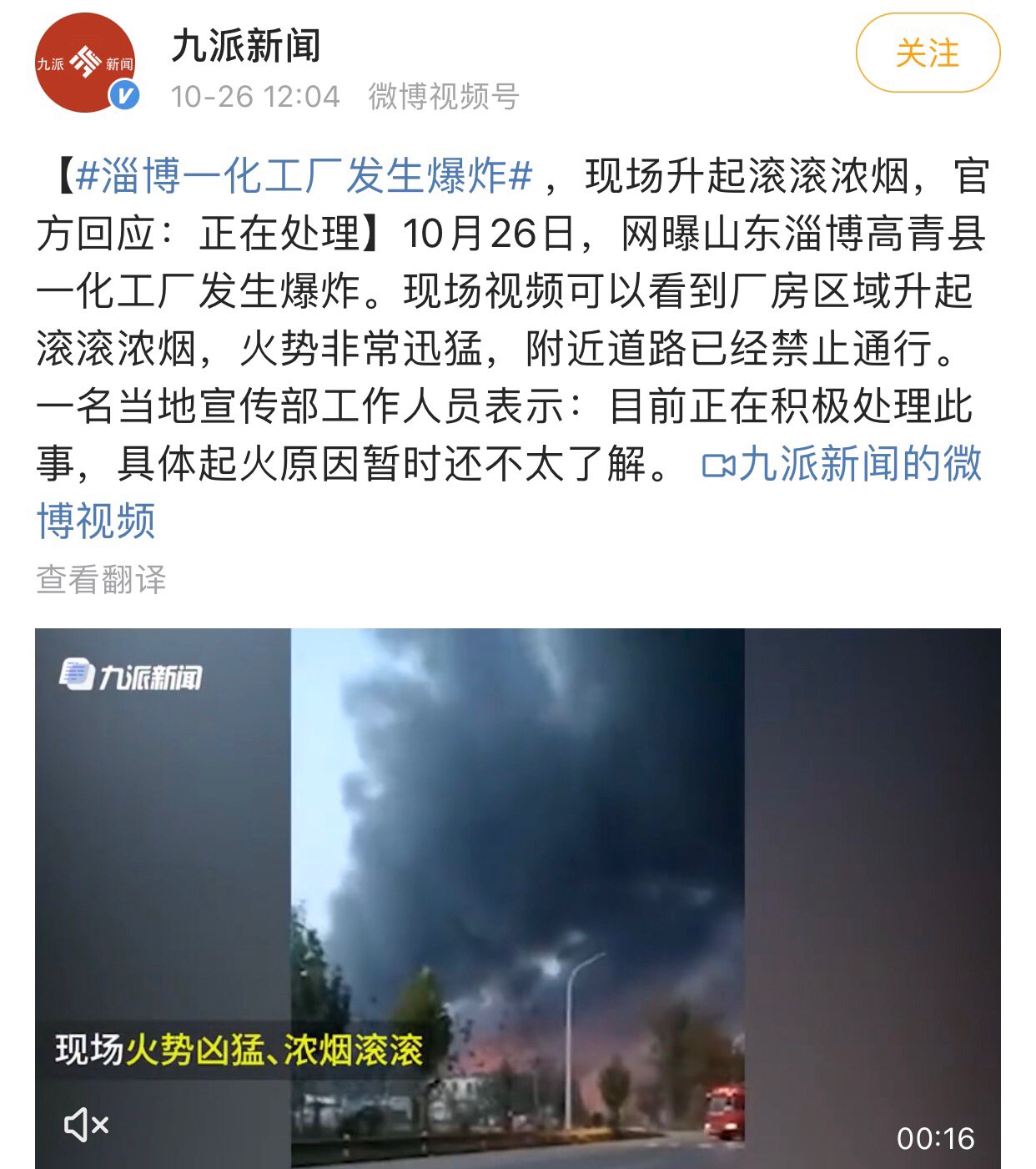Open the #淄博一化工厂发生爆炸# hashtag
The height and width of the screenshot is (1169, 1036).
pos(304,177)
